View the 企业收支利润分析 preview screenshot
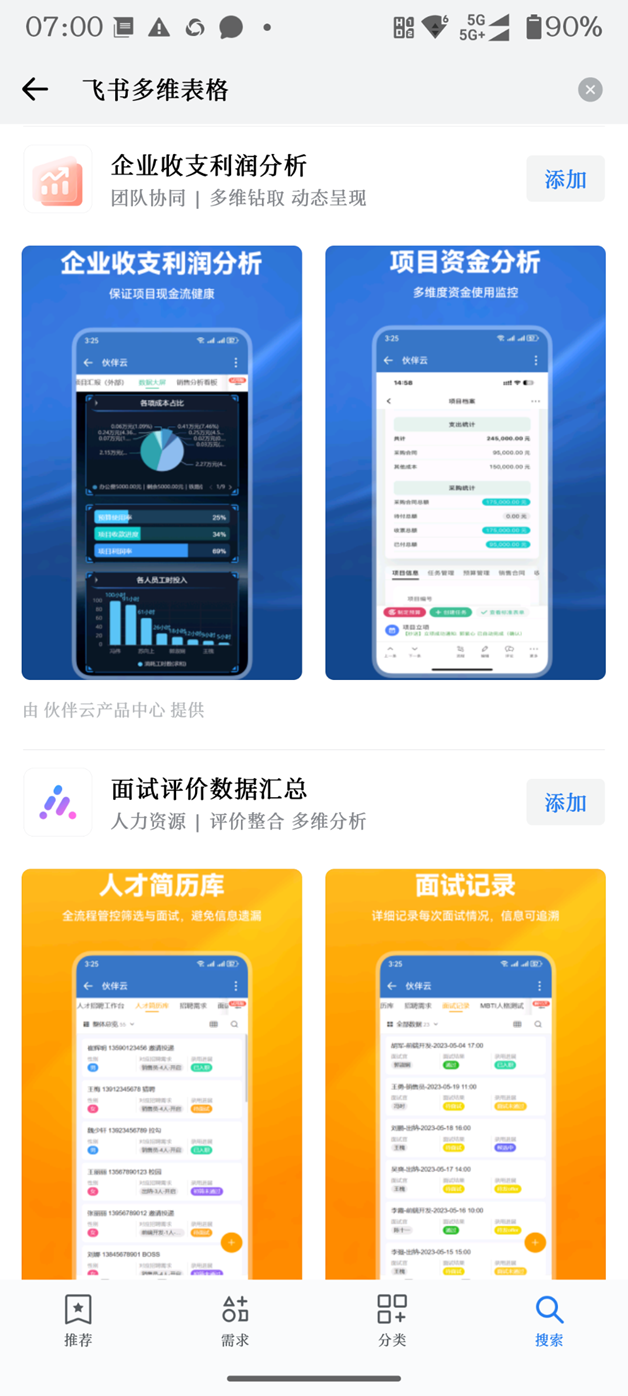Screen dimensions: 628x1396 (162, 462)
